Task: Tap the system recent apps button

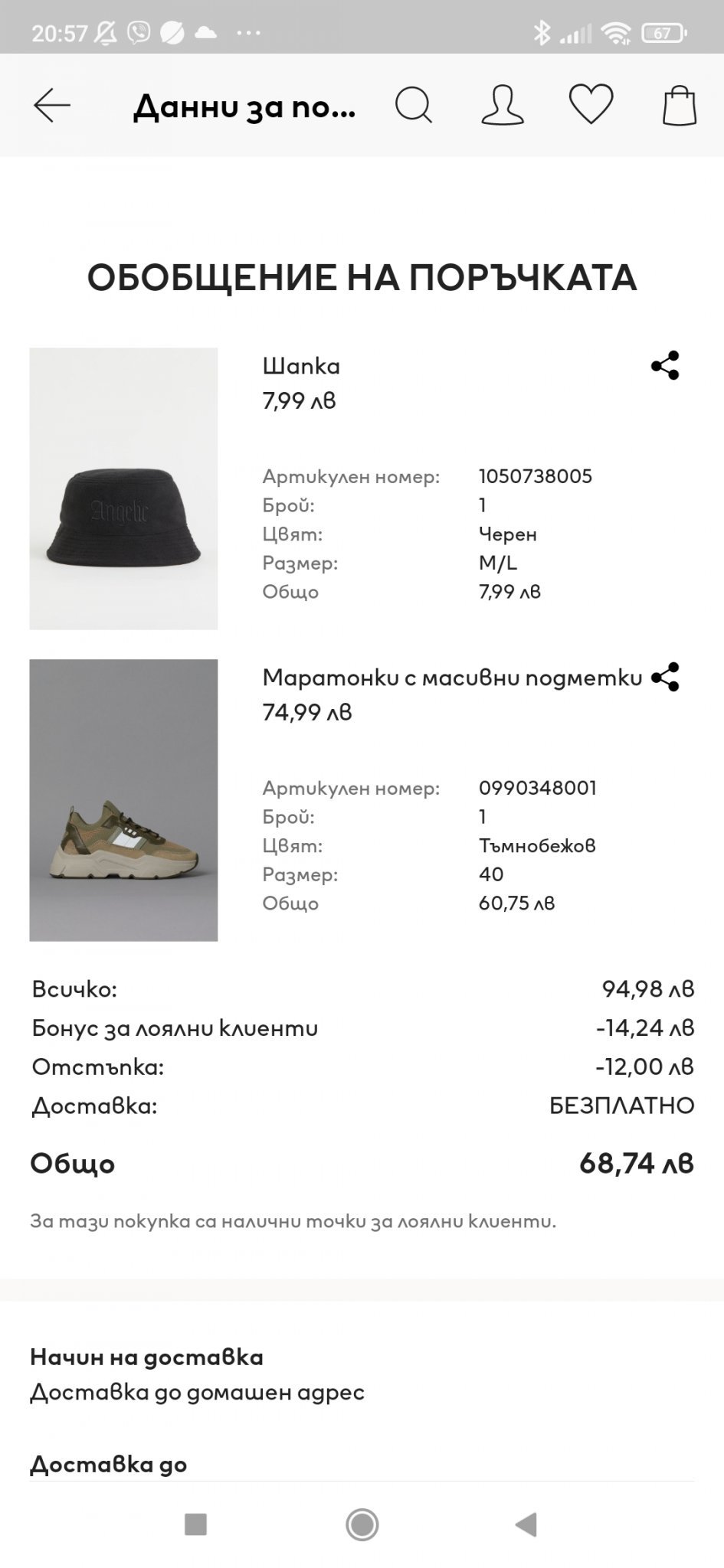Action: pos(196,1524)
